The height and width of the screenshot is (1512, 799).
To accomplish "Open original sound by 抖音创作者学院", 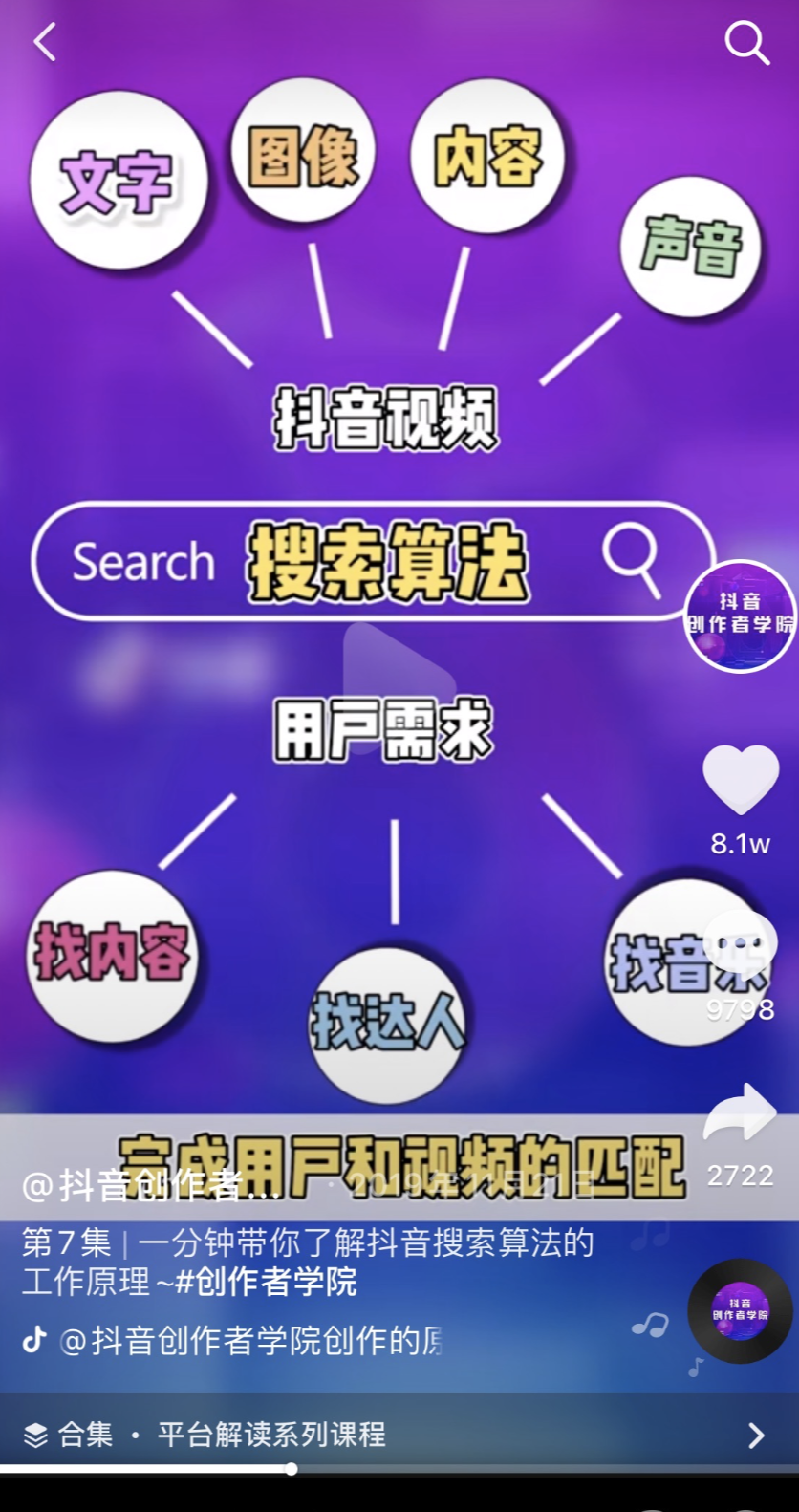I will coord(250,1341).
